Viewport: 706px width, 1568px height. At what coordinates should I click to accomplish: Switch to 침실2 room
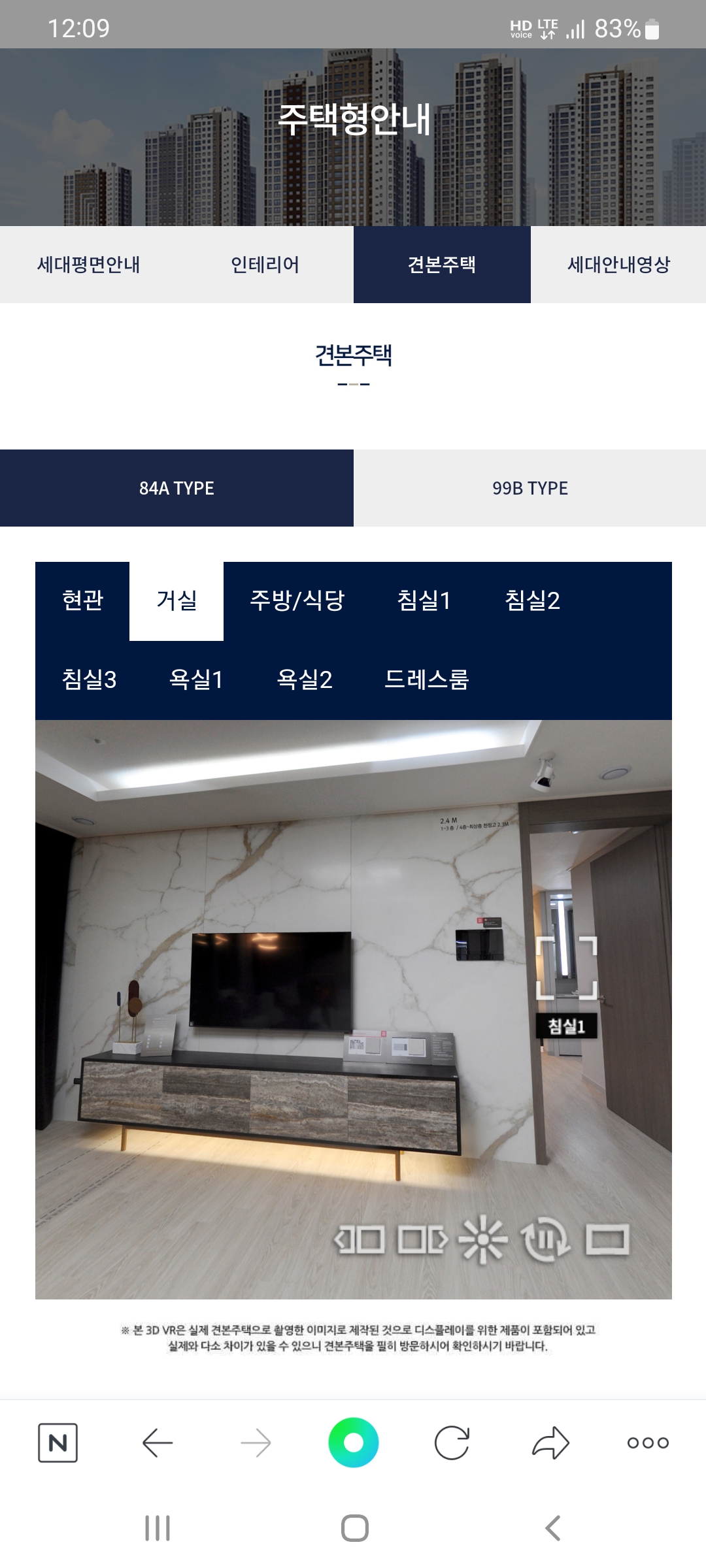coord(532,600)
